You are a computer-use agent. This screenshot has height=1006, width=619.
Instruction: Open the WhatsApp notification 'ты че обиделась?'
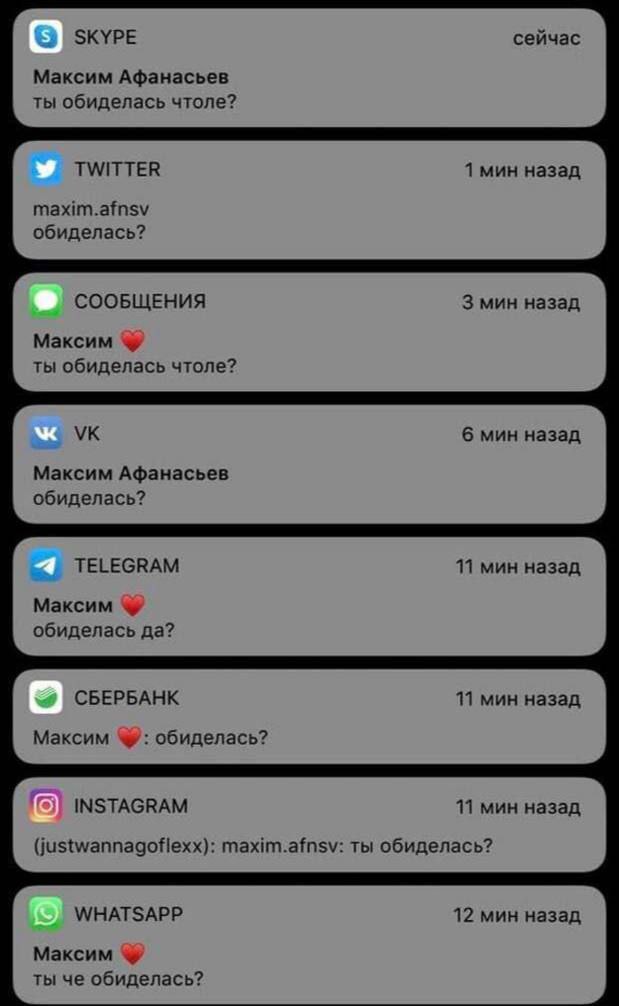tap(309, 944)
